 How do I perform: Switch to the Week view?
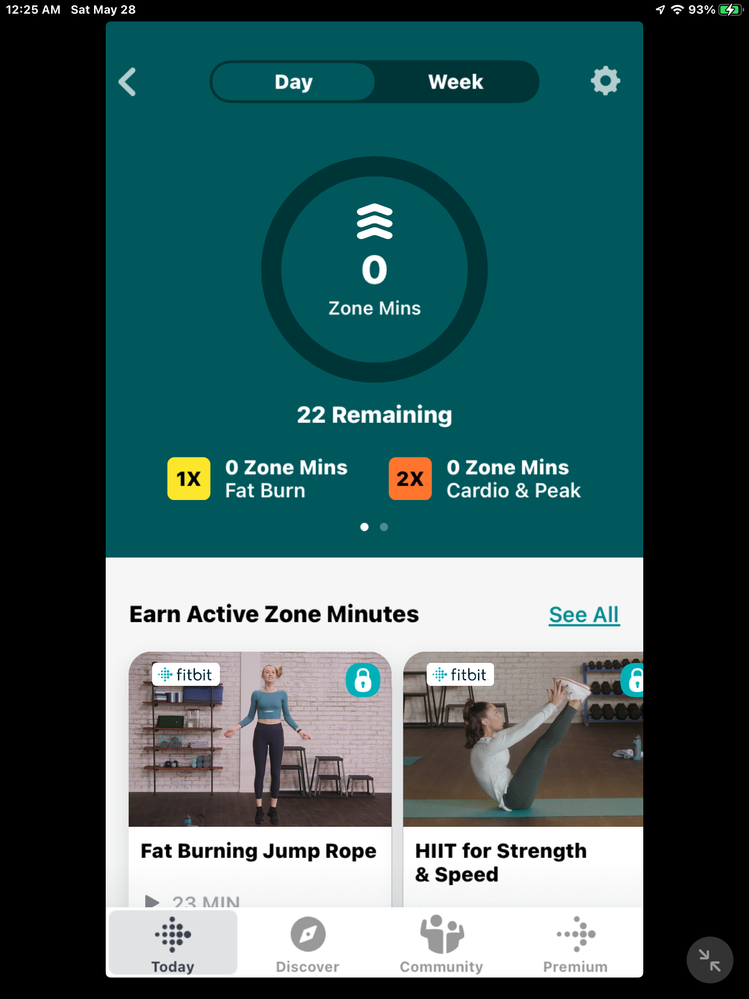tap(455, 82)
